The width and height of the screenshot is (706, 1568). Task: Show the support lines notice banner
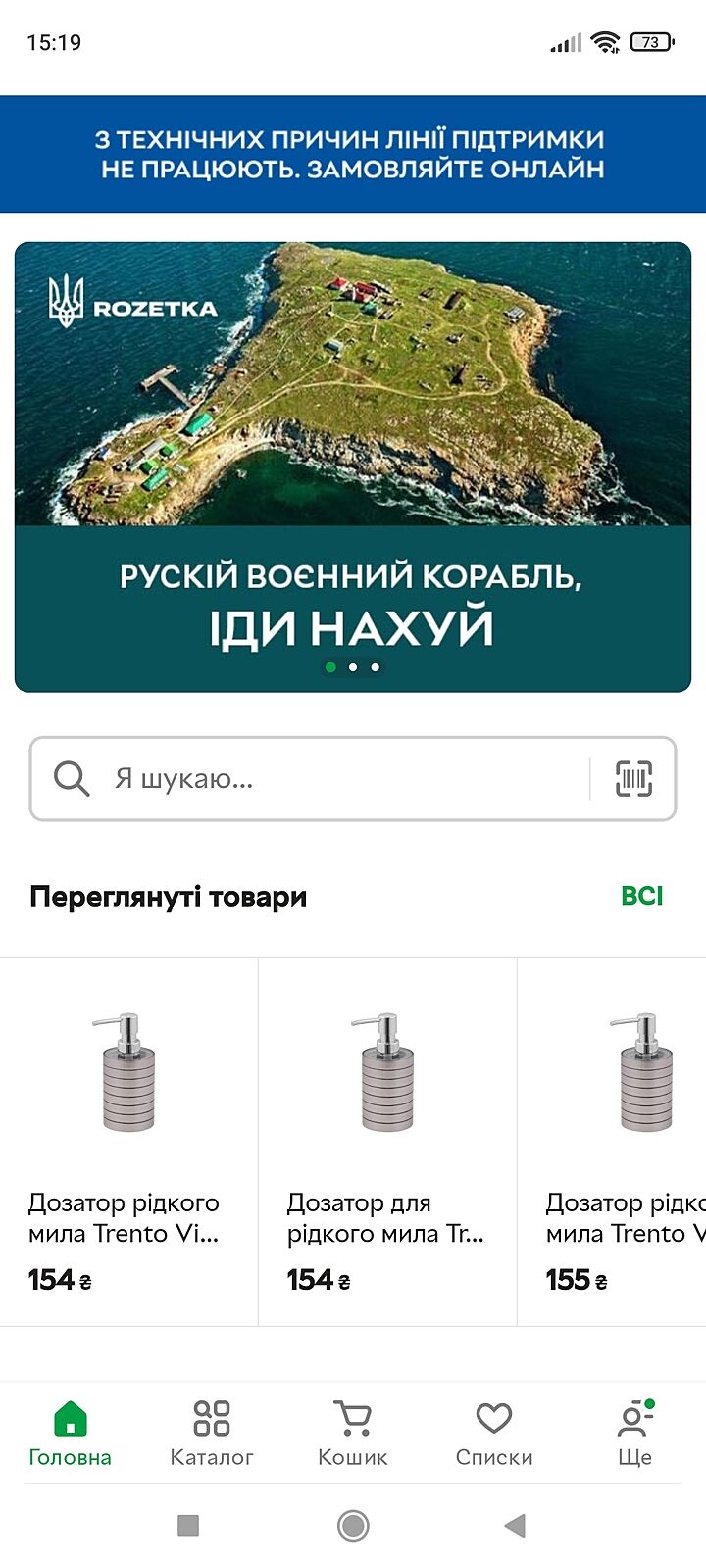coord(353,154)
